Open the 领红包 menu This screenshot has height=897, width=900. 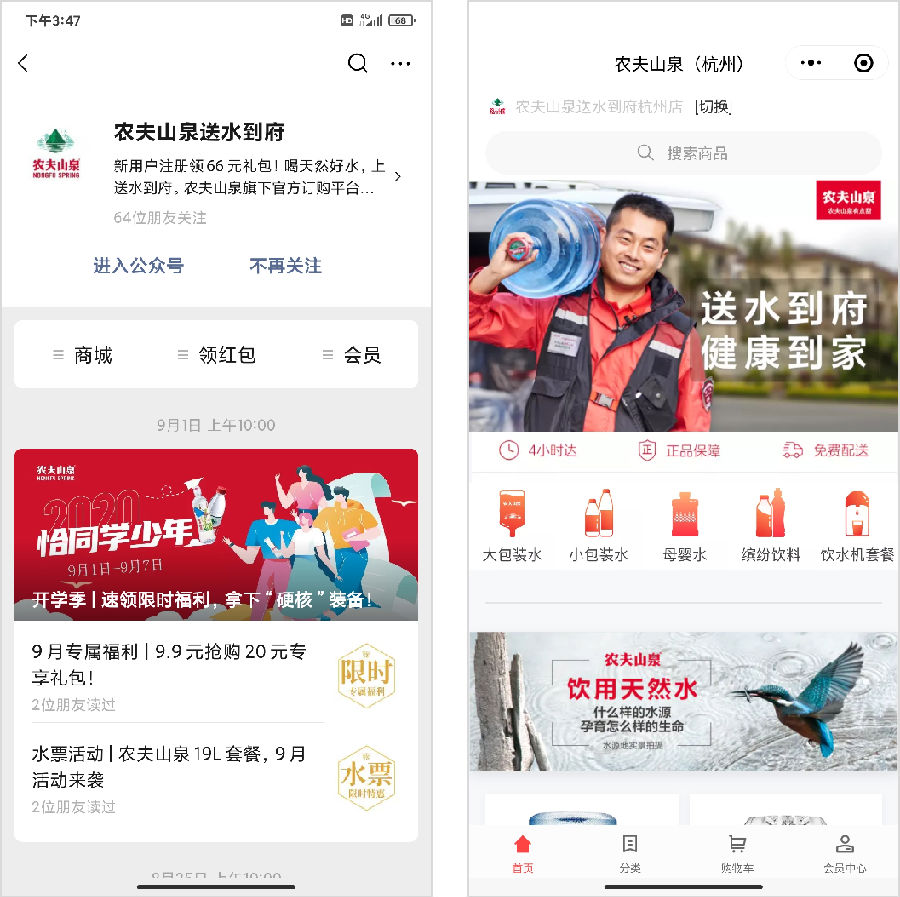216,355
